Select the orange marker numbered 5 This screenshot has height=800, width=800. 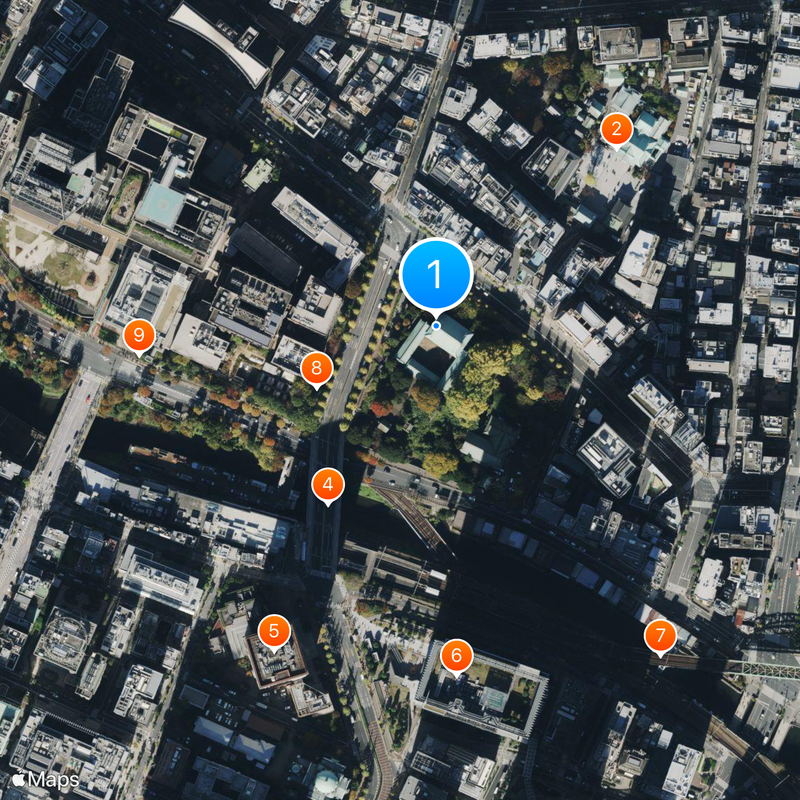[274, 632]
